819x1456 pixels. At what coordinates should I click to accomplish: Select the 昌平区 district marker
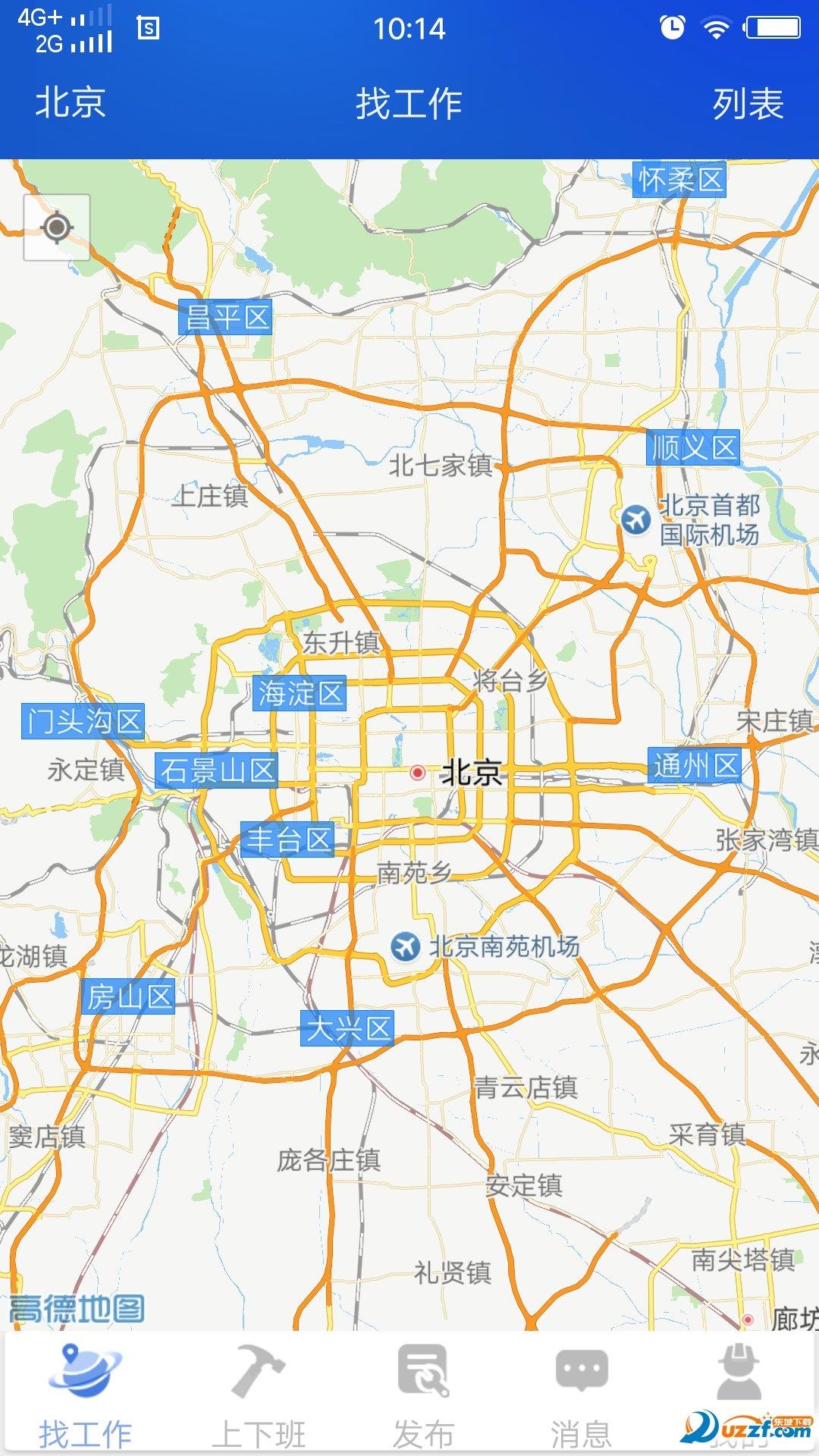226,317
